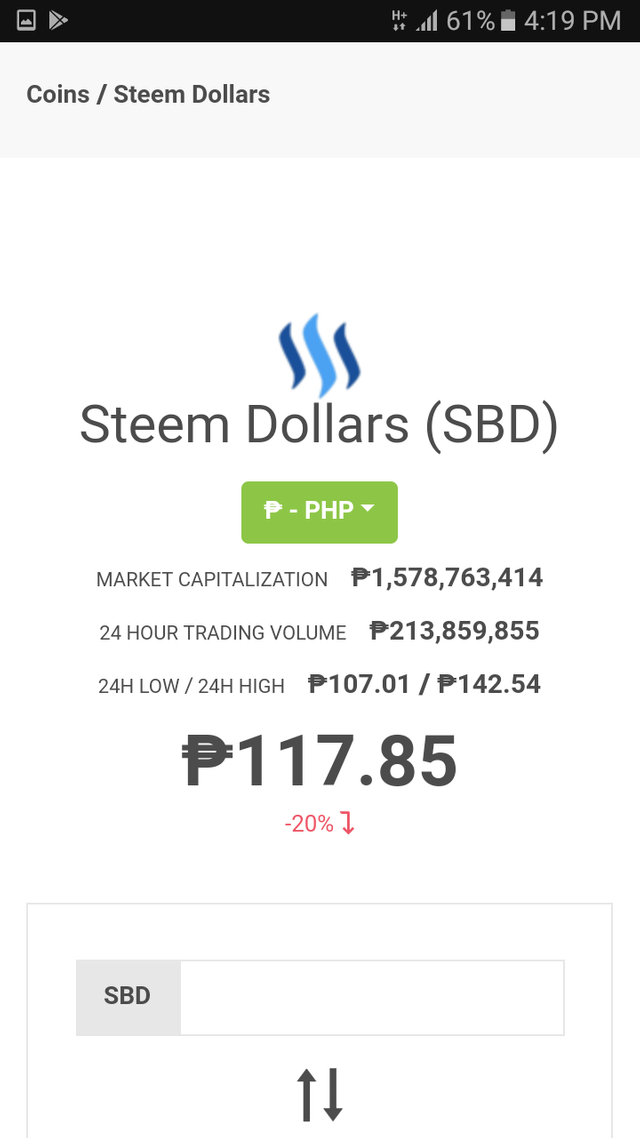The width and height of the screenshot is (640, 1138).
Task: Focus the SBD amount input field
Action: pos(371,997)
